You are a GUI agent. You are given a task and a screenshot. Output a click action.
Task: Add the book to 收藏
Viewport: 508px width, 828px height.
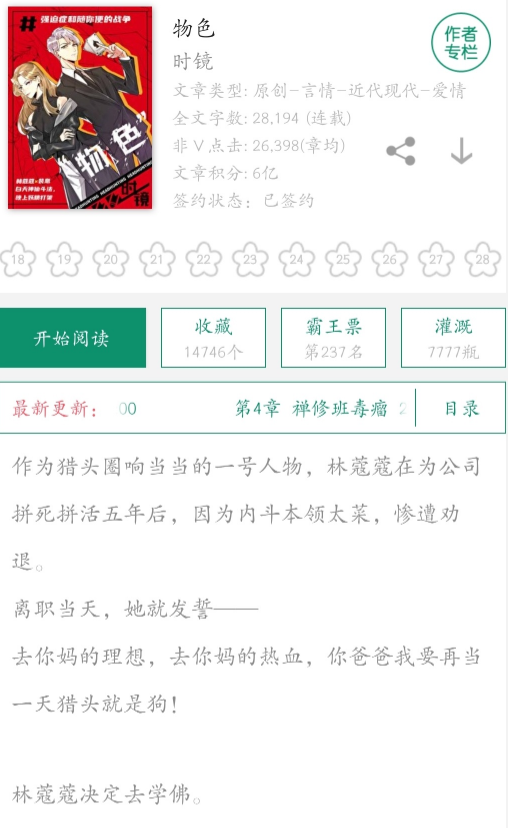213,338
